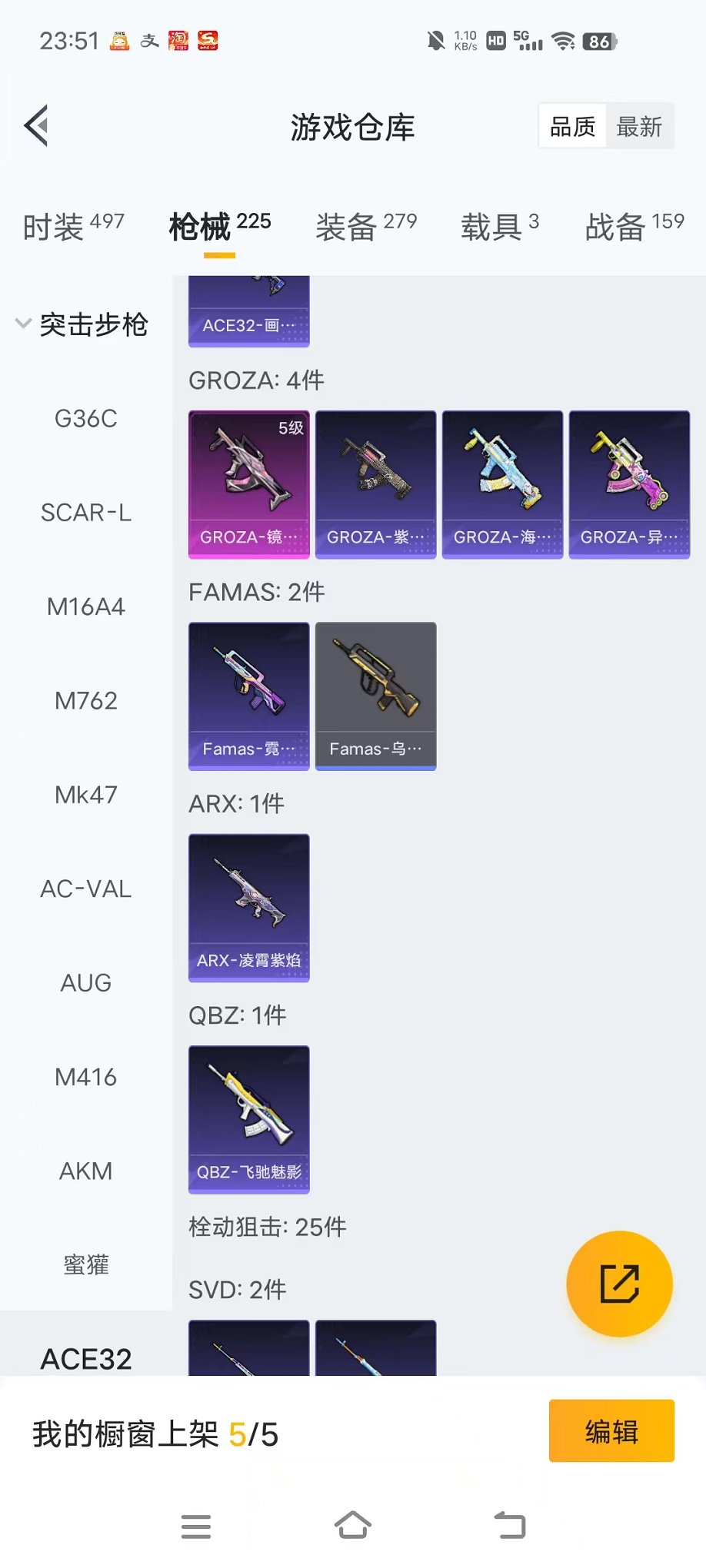Sort the inventory by 最新
Image resolution: width=706 pixels, height=1568 pixels.
(639, 126)
